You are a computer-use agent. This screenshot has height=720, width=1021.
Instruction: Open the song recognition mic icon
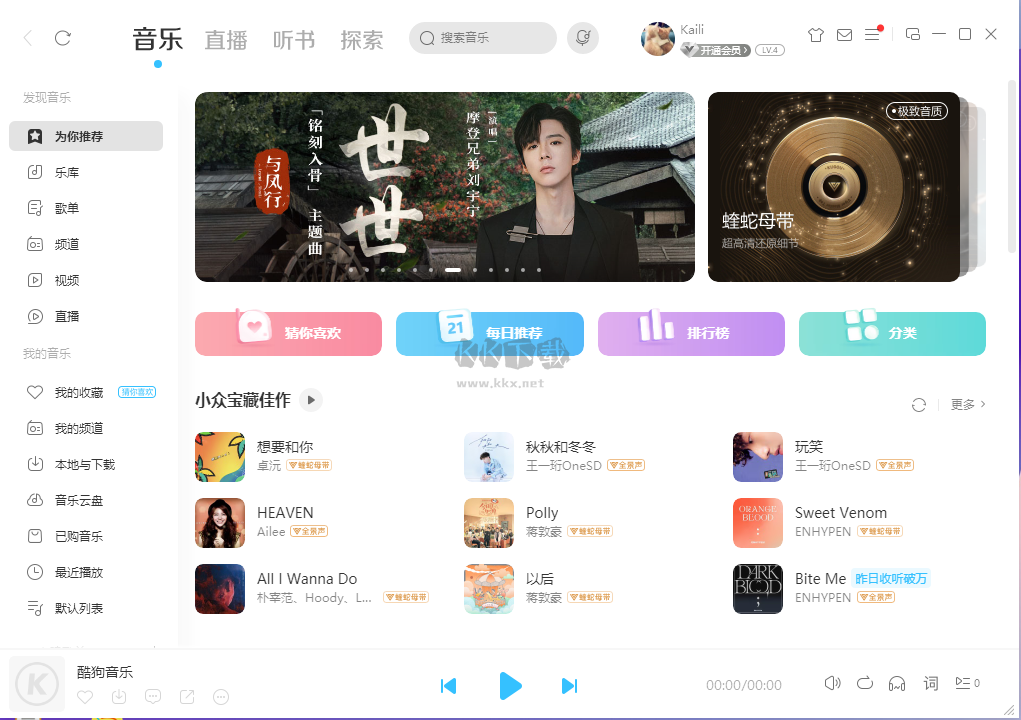(582, 38)
